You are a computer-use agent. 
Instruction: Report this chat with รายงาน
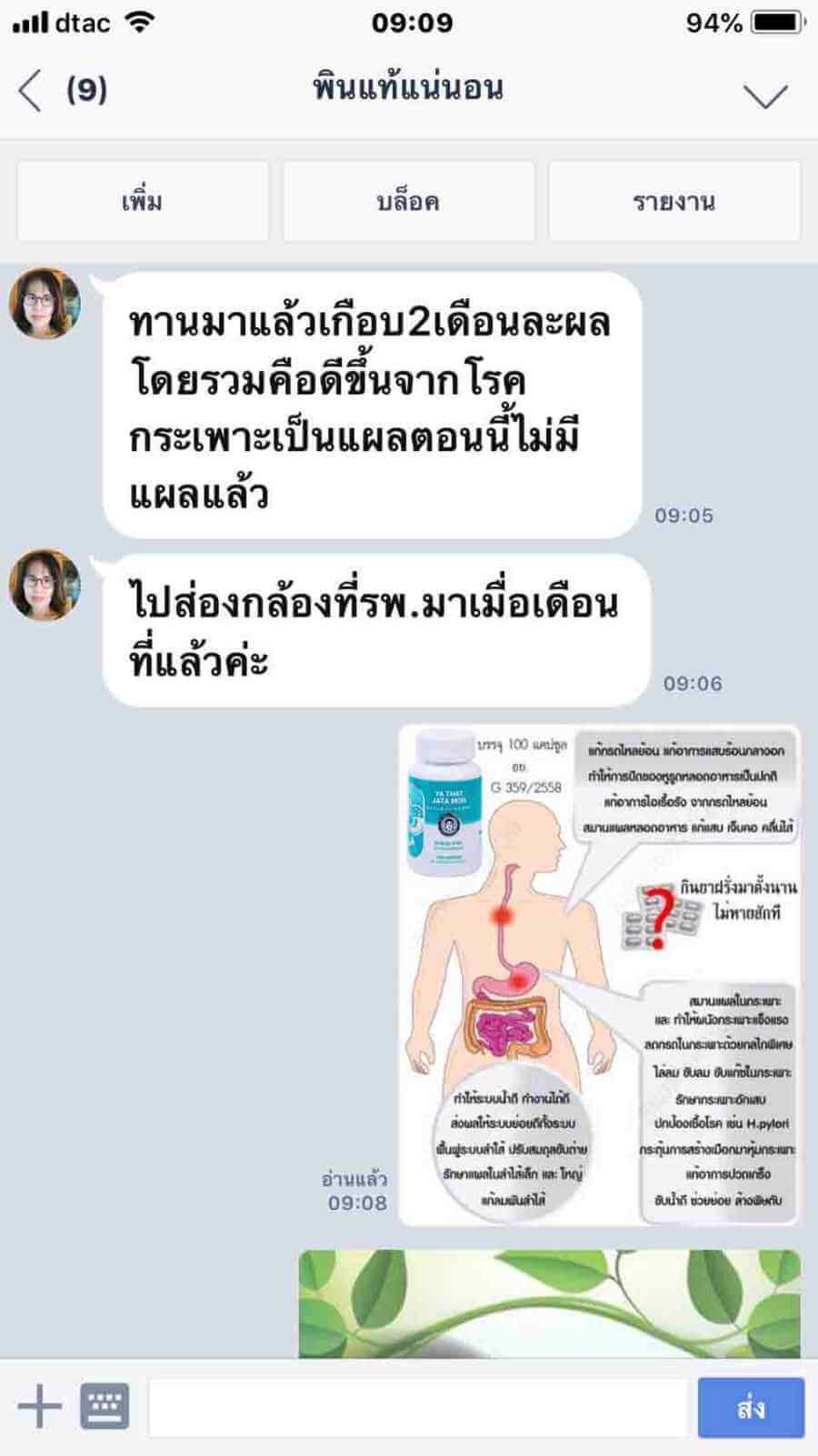coord(673,201)
